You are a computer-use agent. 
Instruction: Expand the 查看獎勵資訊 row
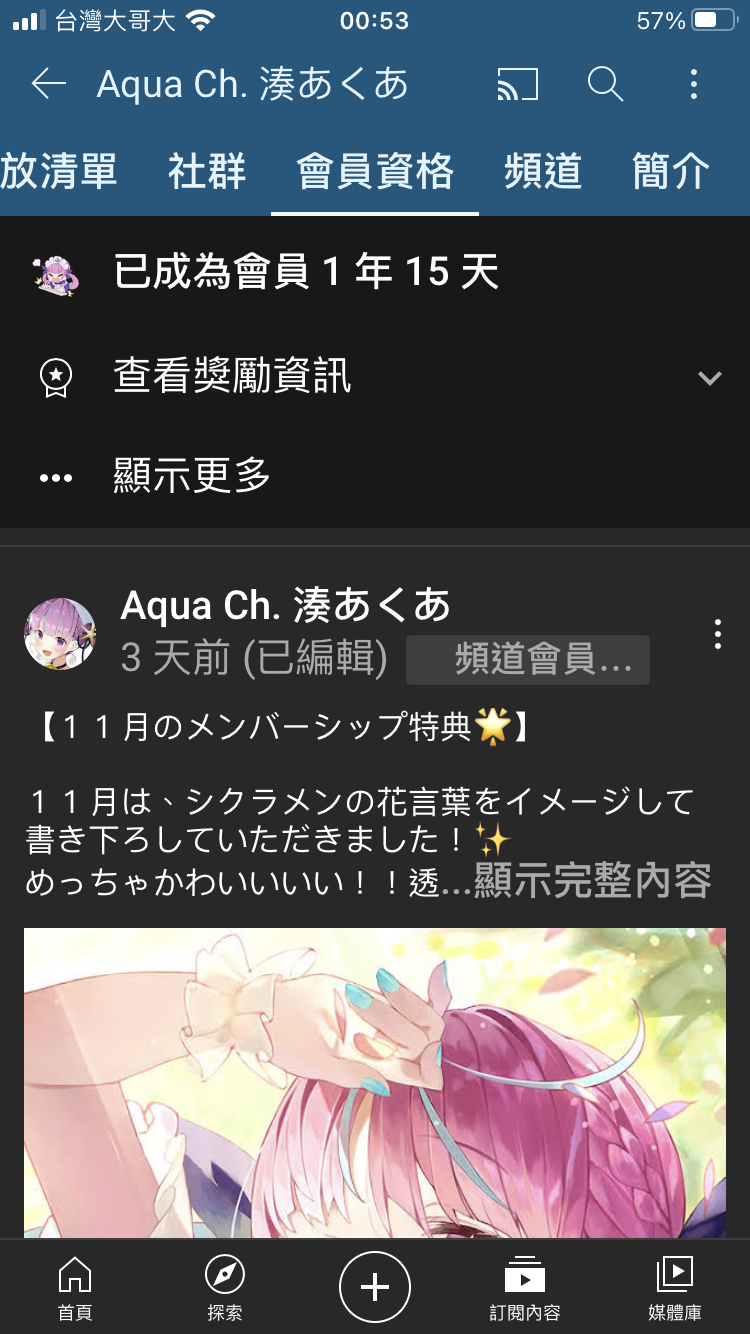375,377
